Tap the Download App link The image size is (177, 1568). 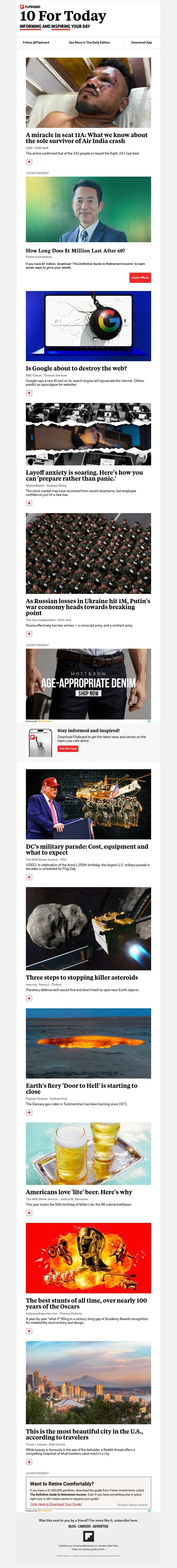point(142,43)
